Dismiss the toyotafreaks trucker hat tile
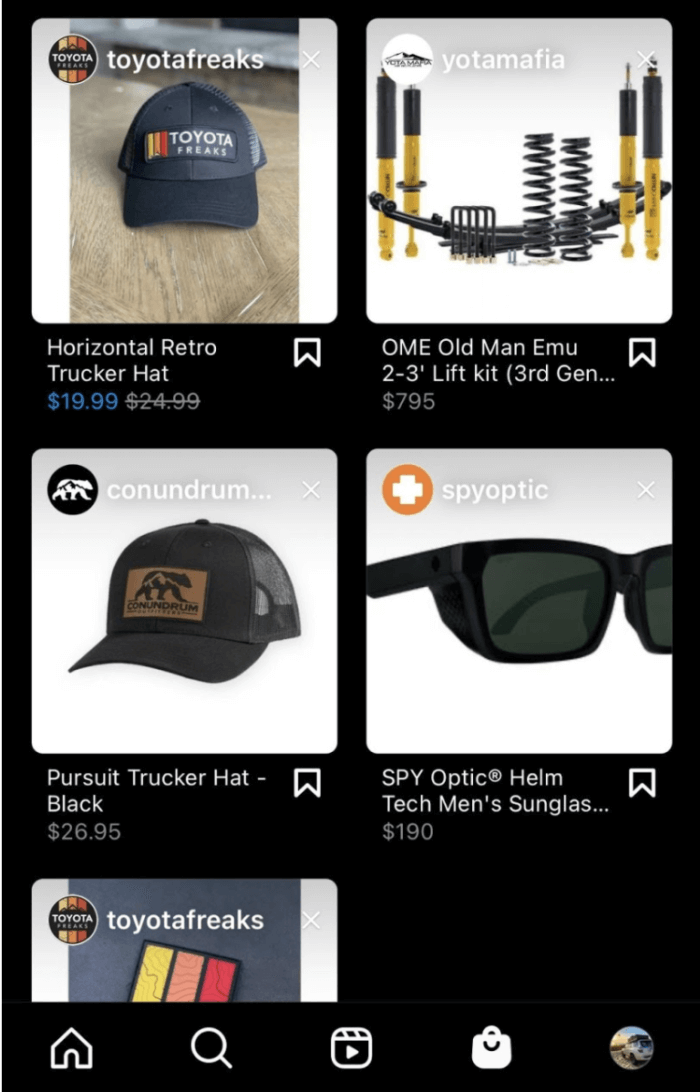Viewport: 700px width, 1092px height. tap(311, 60)
